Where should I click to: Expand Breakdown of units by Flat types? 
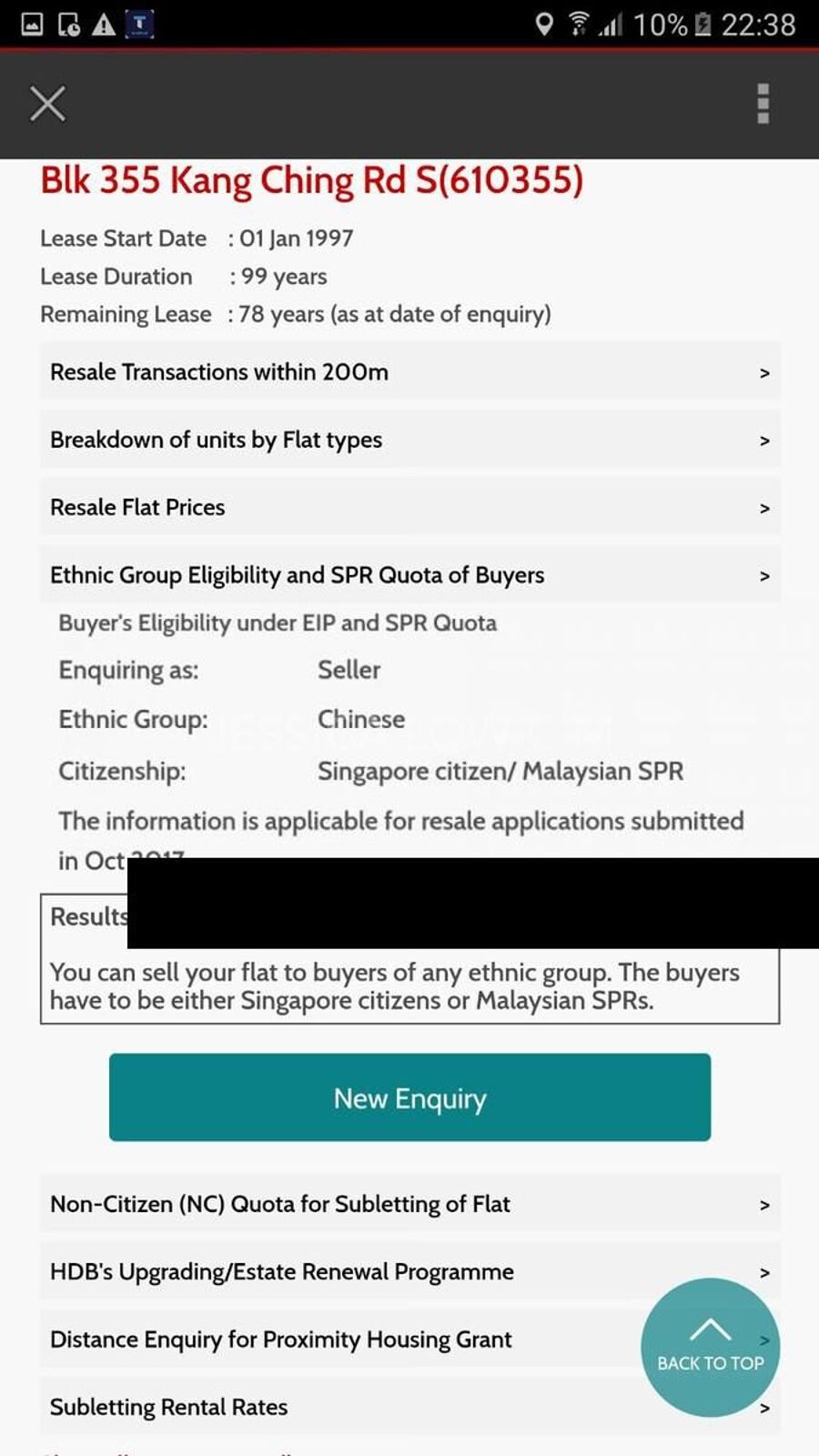pos(409,440)
